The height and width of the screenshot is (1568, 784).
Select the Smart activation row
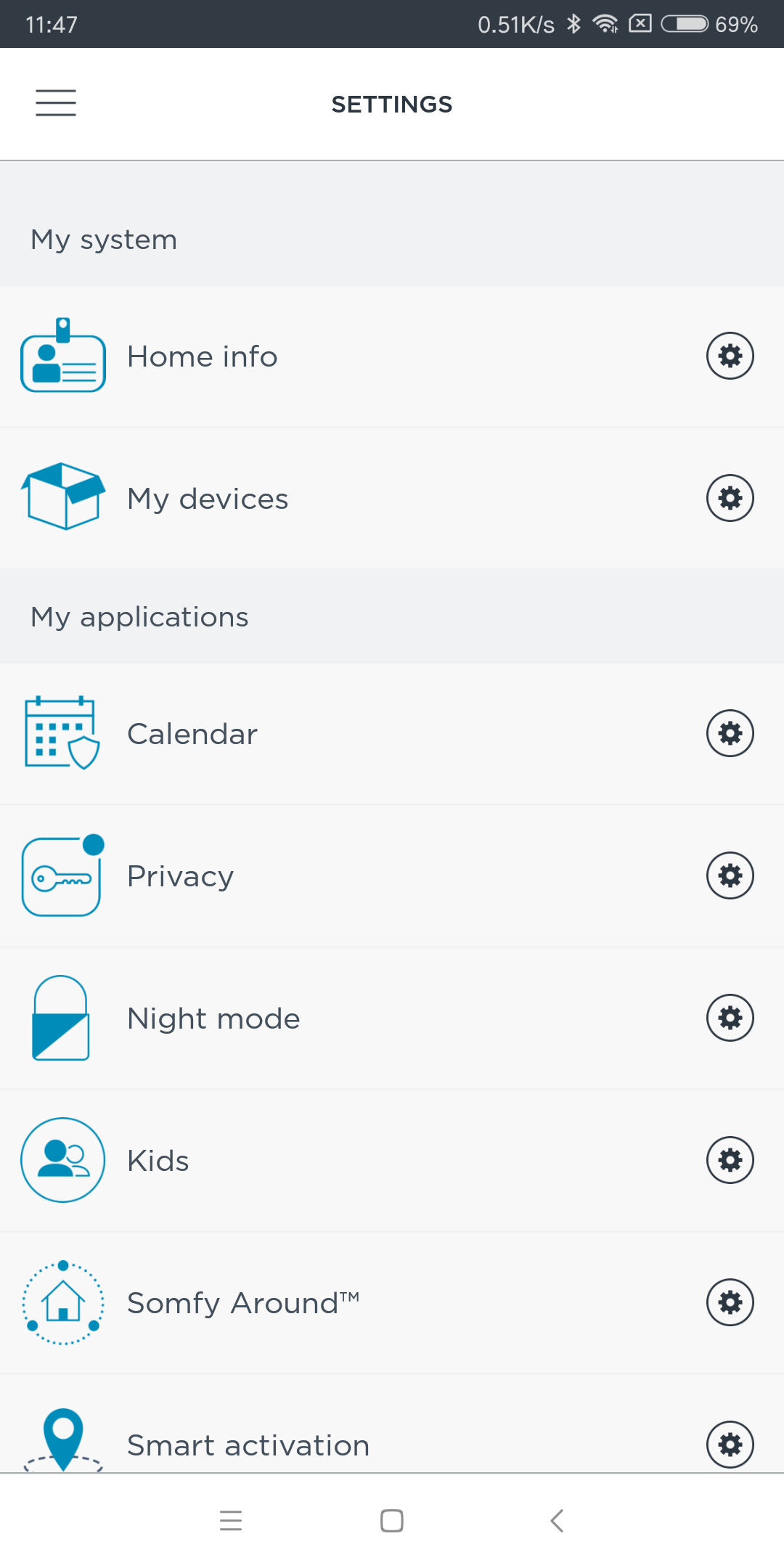392,1424
